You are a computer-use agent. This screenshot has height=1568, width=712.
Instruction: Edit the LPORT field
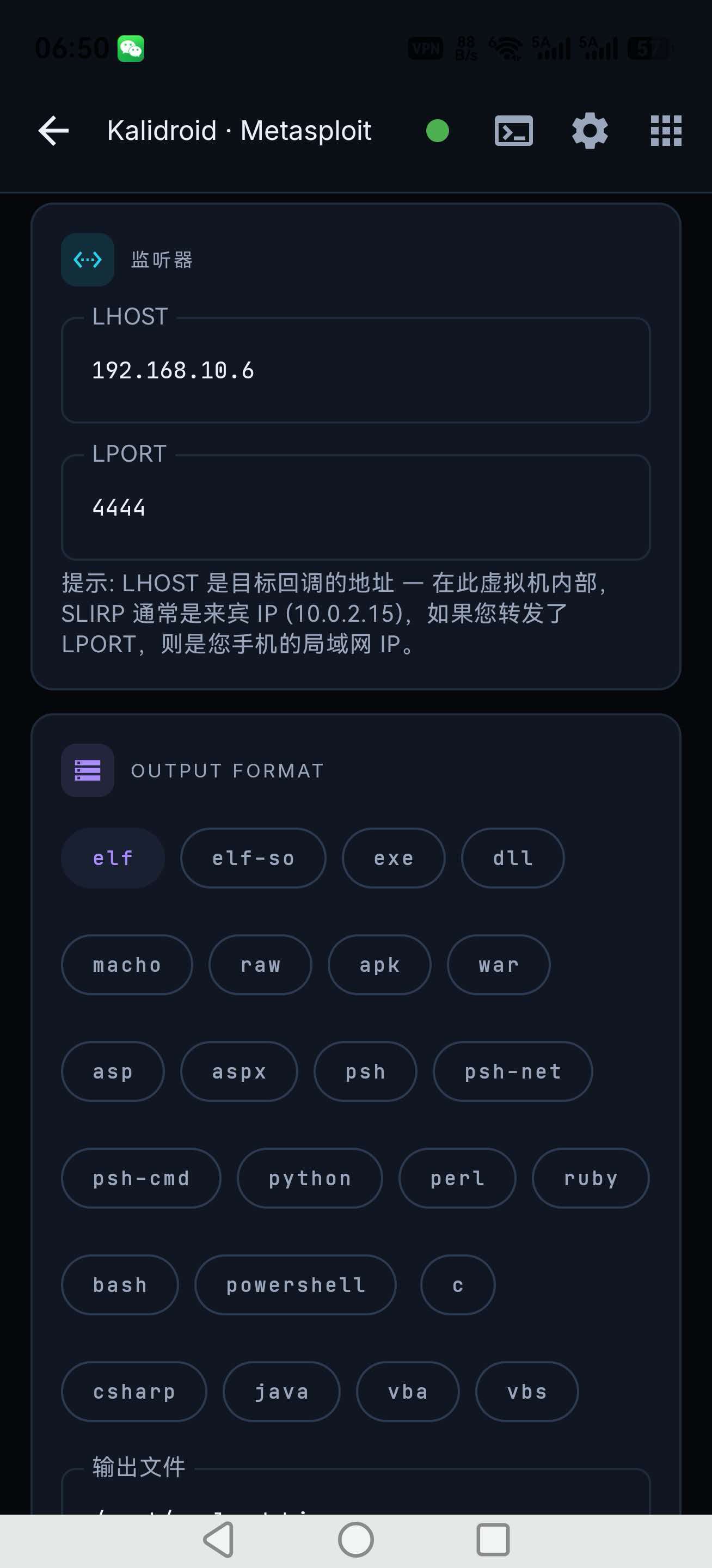click(356, 507)
